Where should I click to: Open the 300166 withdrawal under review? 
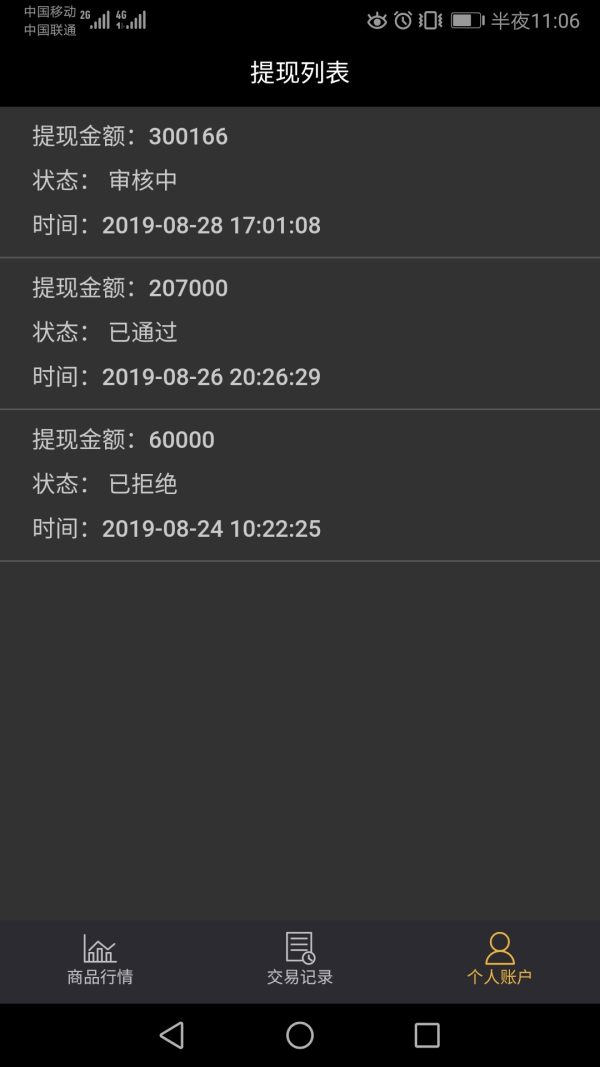point(300,182)
